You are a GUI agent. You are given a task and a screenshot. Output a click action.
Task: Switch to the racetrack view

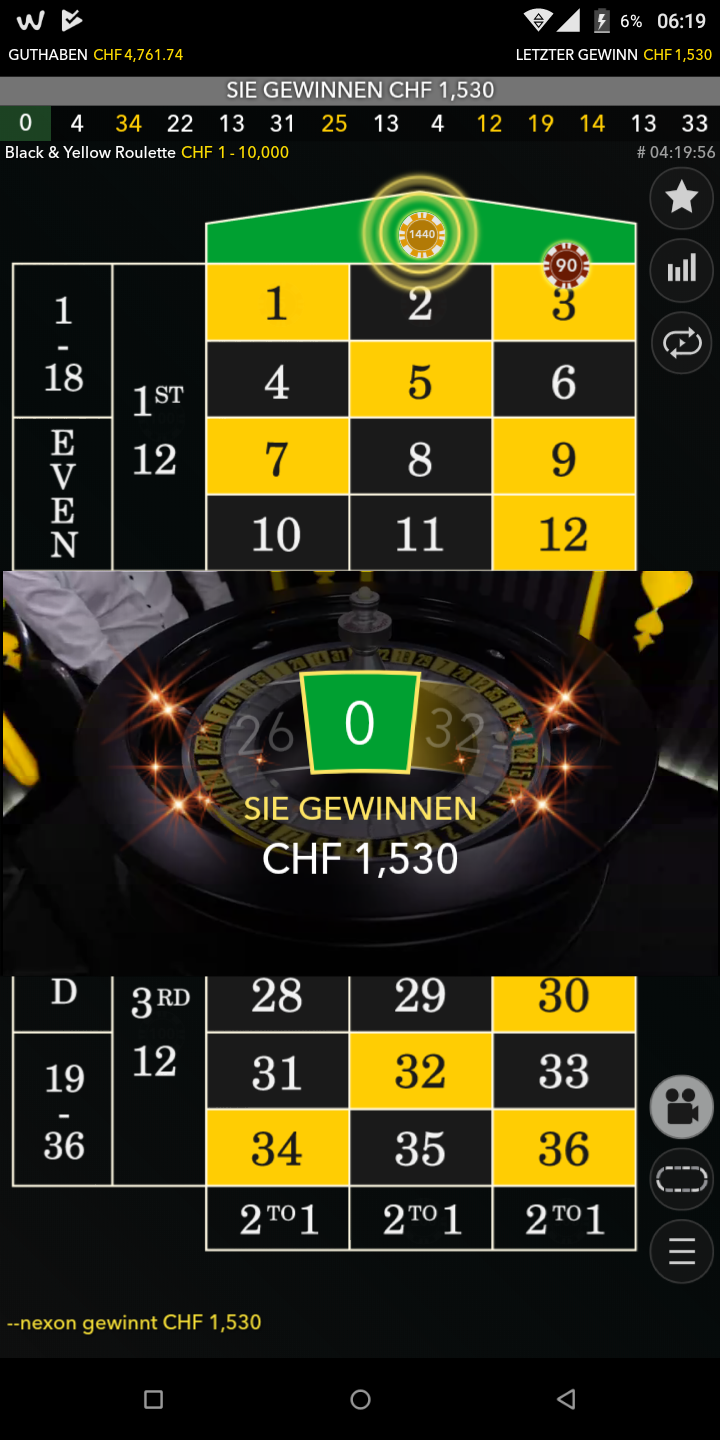coord(681,1180)
